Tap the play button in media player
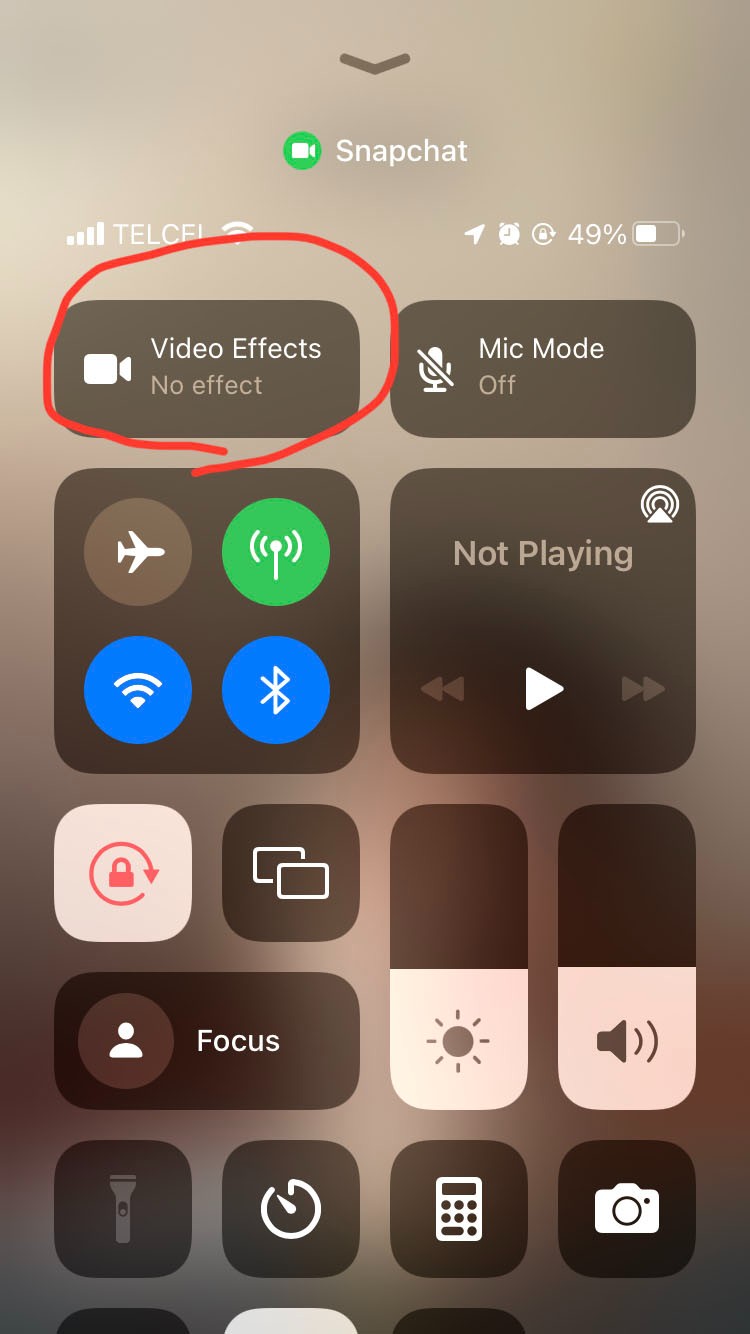 tap(543, 689)
